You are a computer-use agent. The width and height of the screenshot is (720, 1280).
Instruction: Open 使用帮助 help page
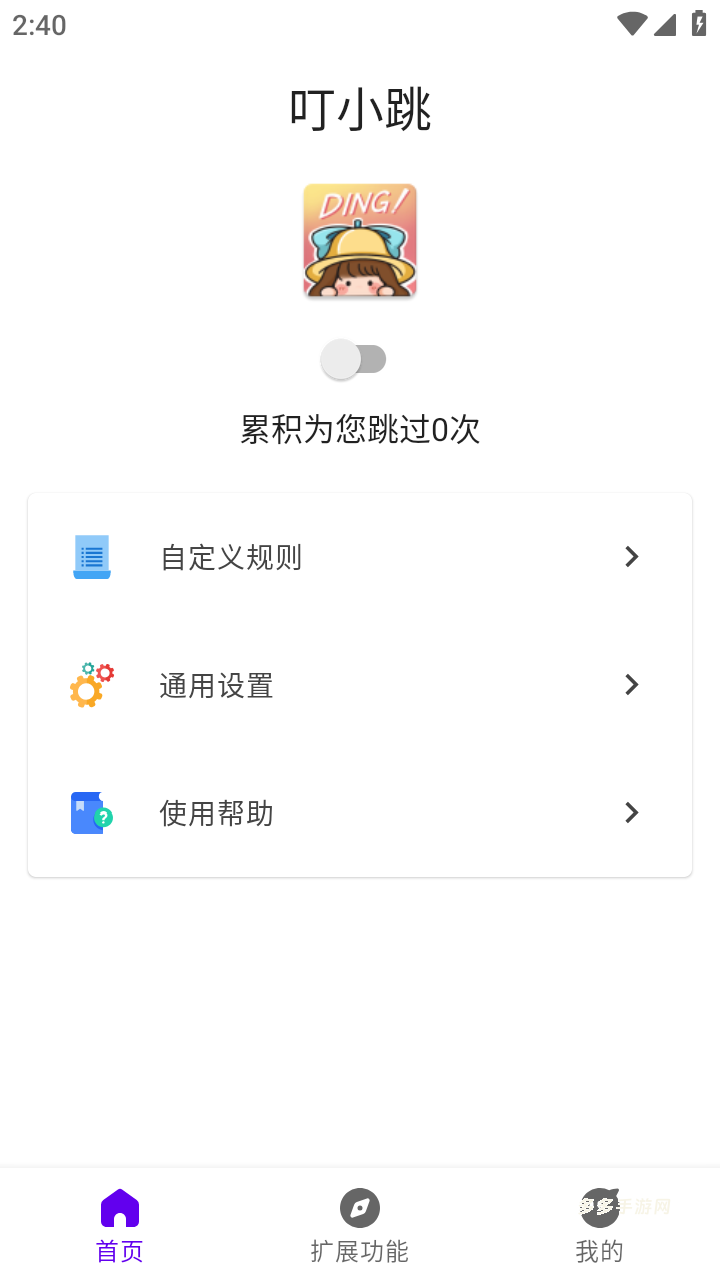coord(360,813)
